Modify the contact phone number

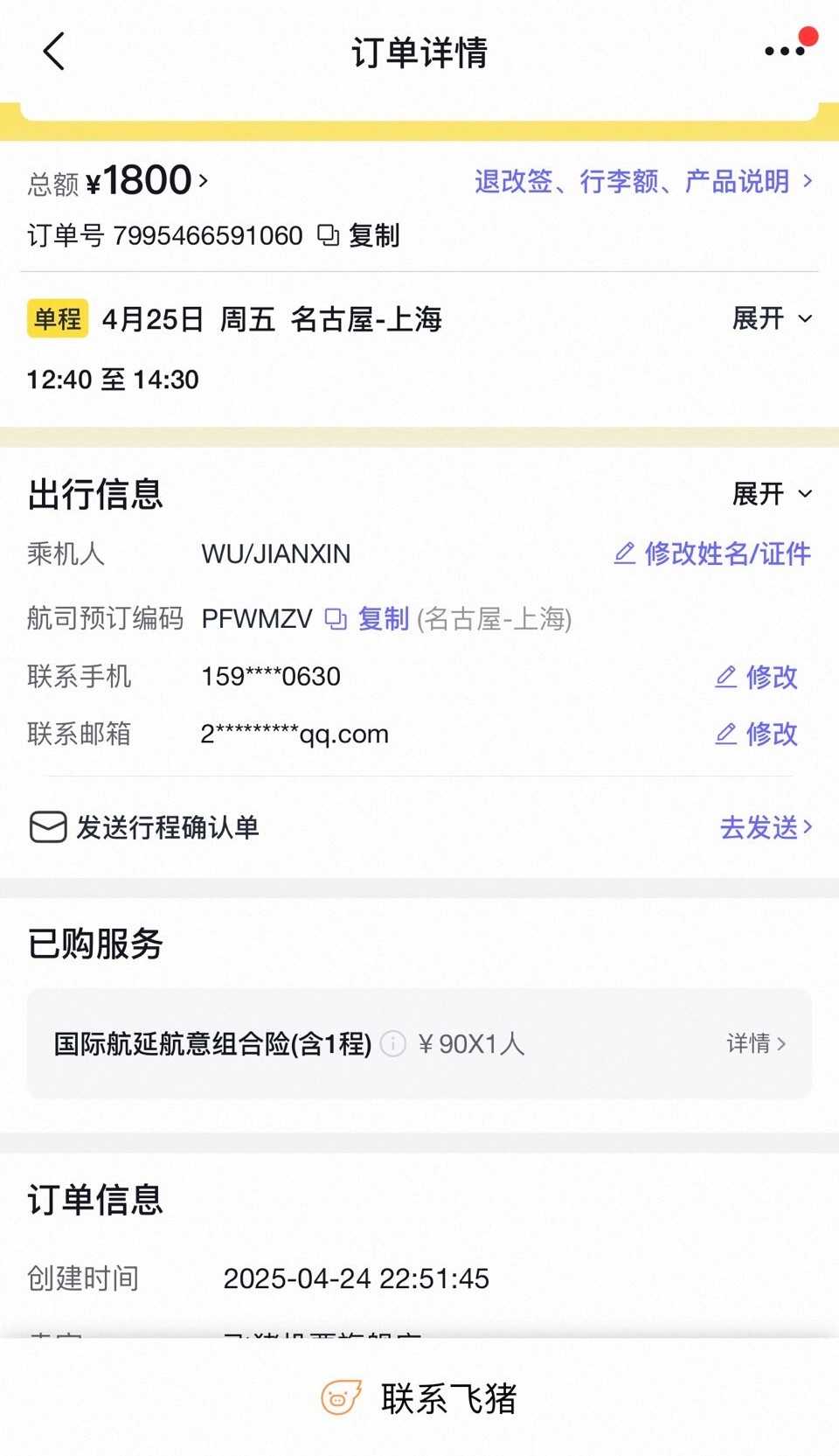tap(757, 677)
